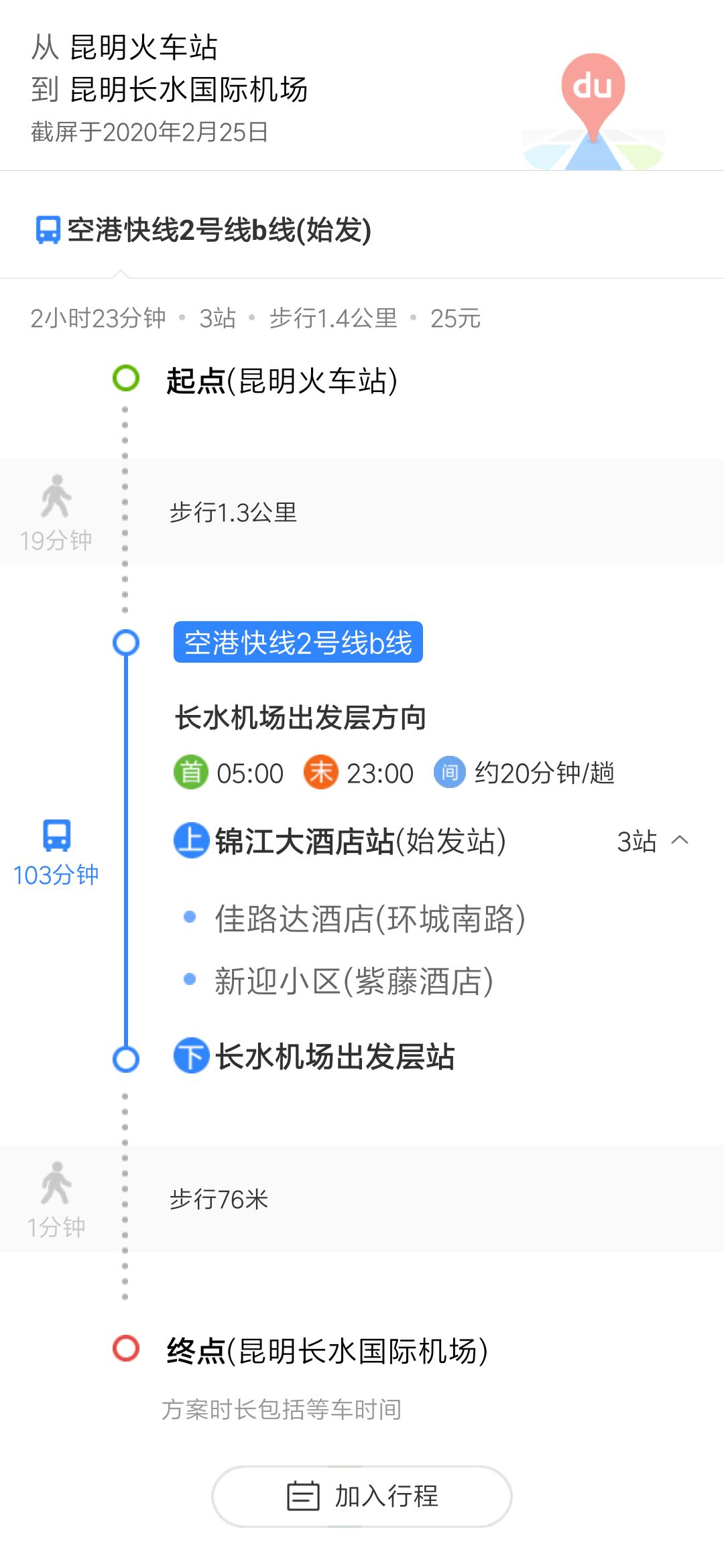
Task: Open the 步行76米 walking segment
Action: coord(362,1199)
